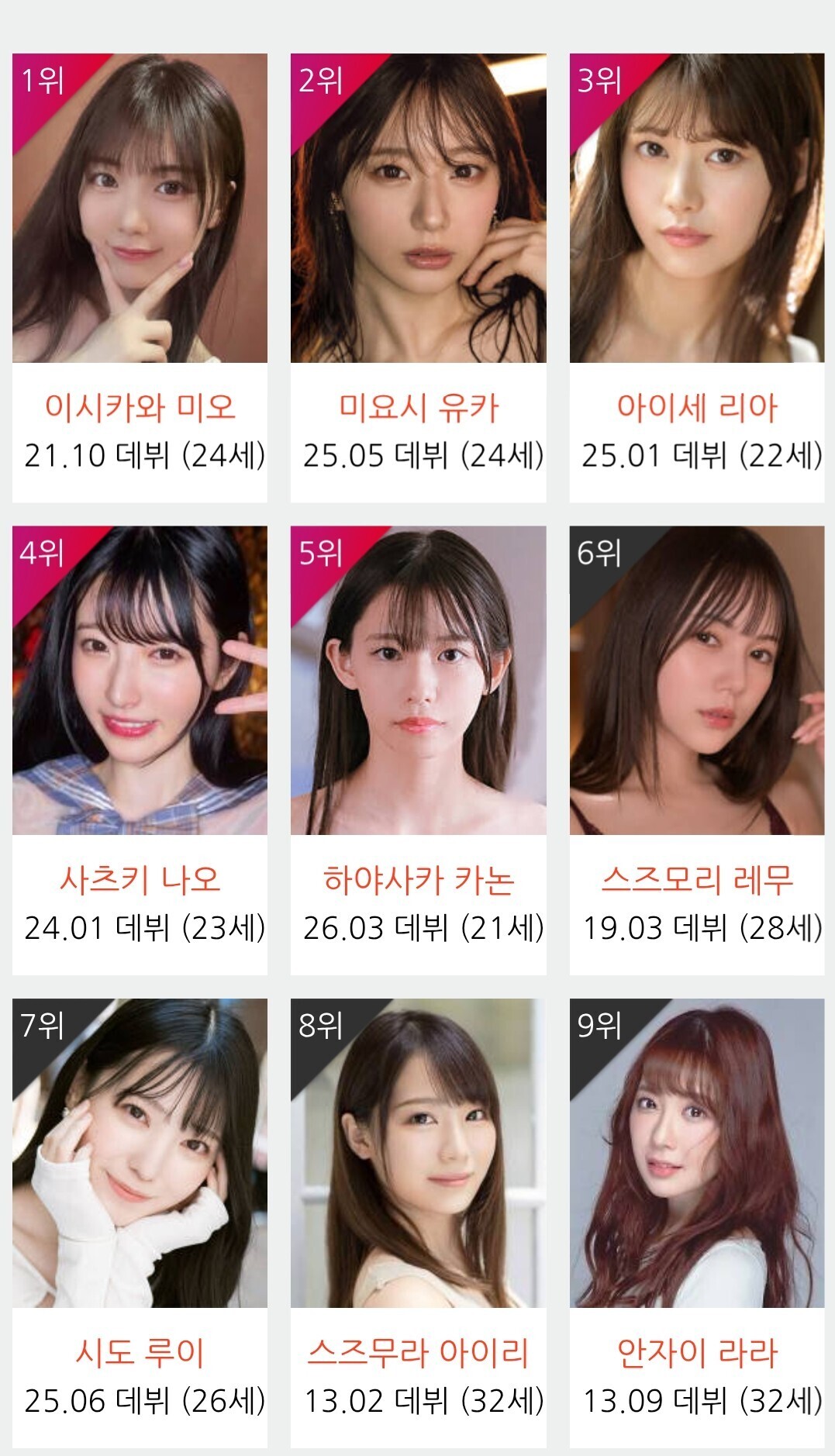View the 8위 card 스즈무라 아이리
835x1456 pixels.
419,1223
